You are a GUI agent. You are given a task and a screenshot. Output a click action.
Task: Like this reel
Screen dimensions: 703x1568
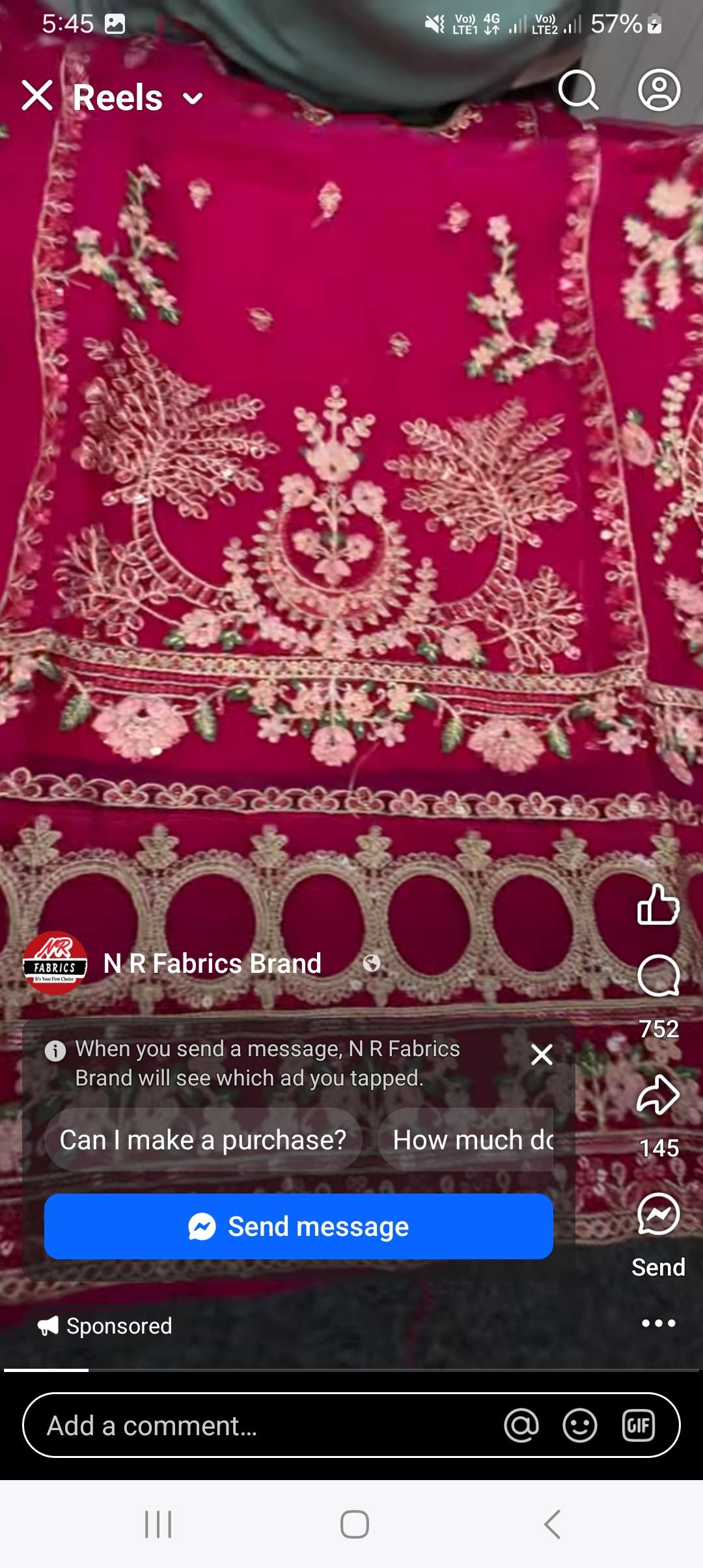click(x=658, y=904)
